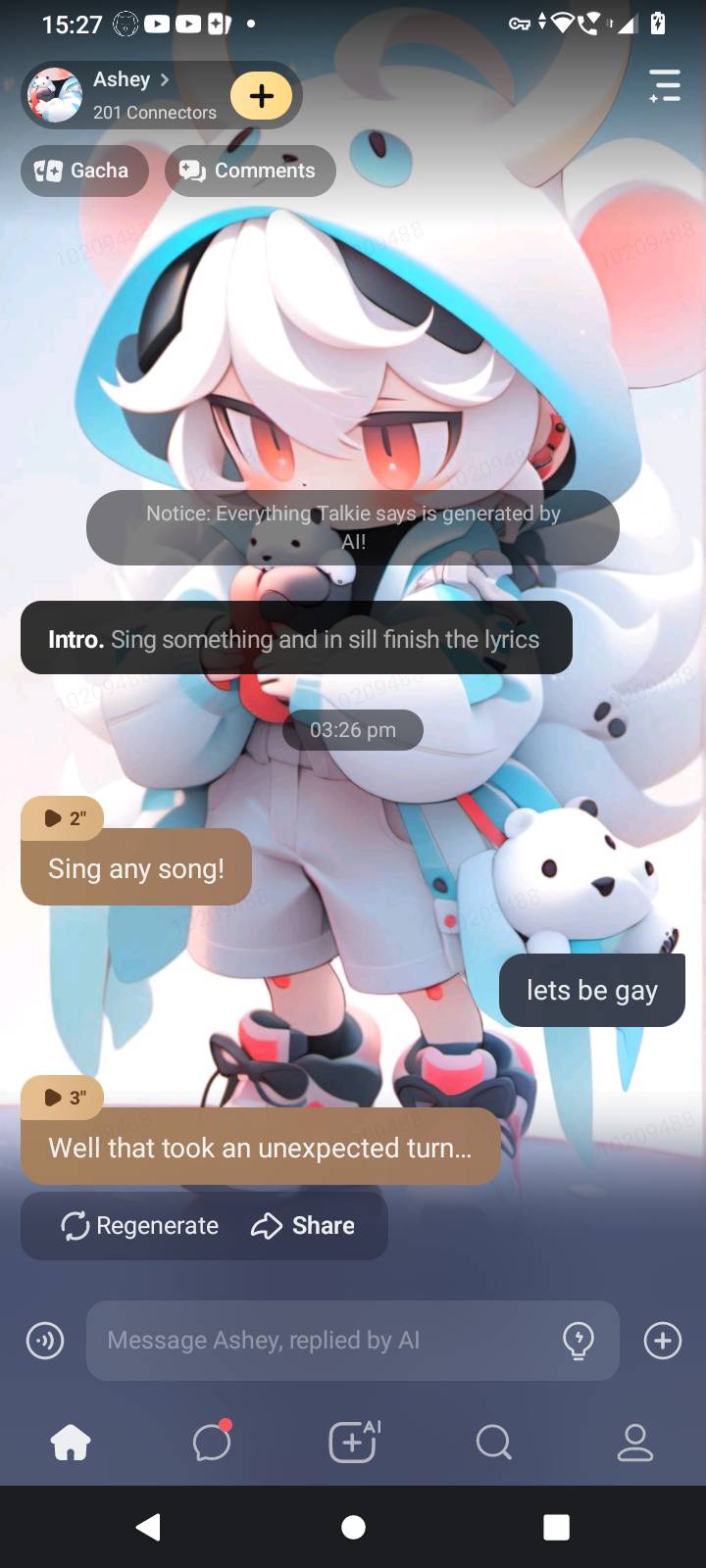Viewport: 706px width, 1568px height.
Task: Open the Gacha chip
Action: coord(83,171)
